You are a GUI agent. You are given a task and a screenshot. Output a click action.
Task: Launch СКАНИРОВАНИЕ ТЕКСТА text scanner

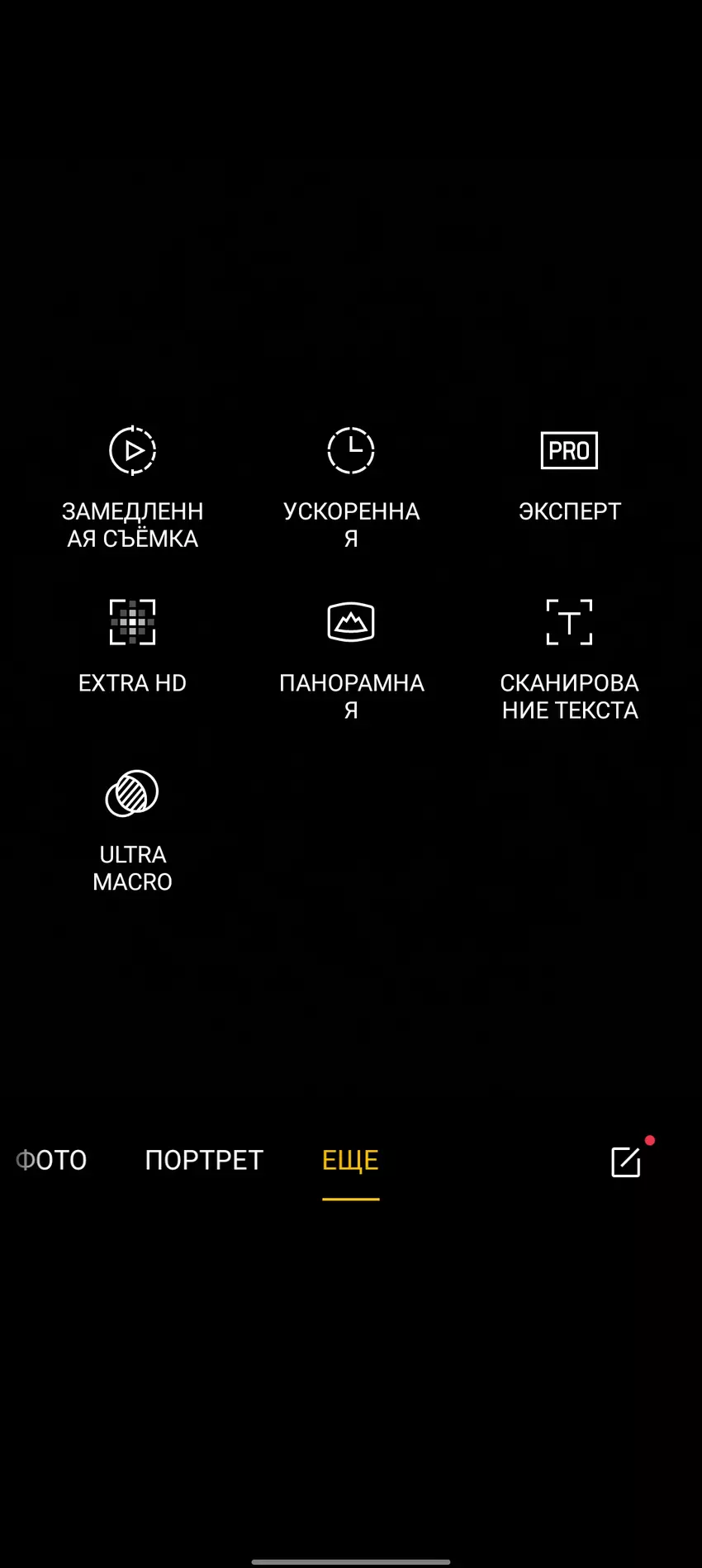[x=569, y=623]
